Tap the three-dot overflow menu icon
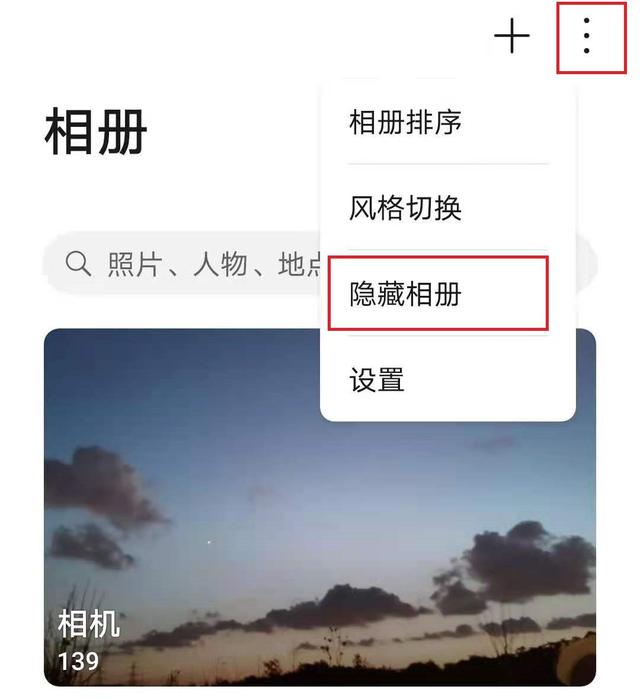The width and height of the screenshot is (640, 699). pyautogui.click(x=587, y=37)
